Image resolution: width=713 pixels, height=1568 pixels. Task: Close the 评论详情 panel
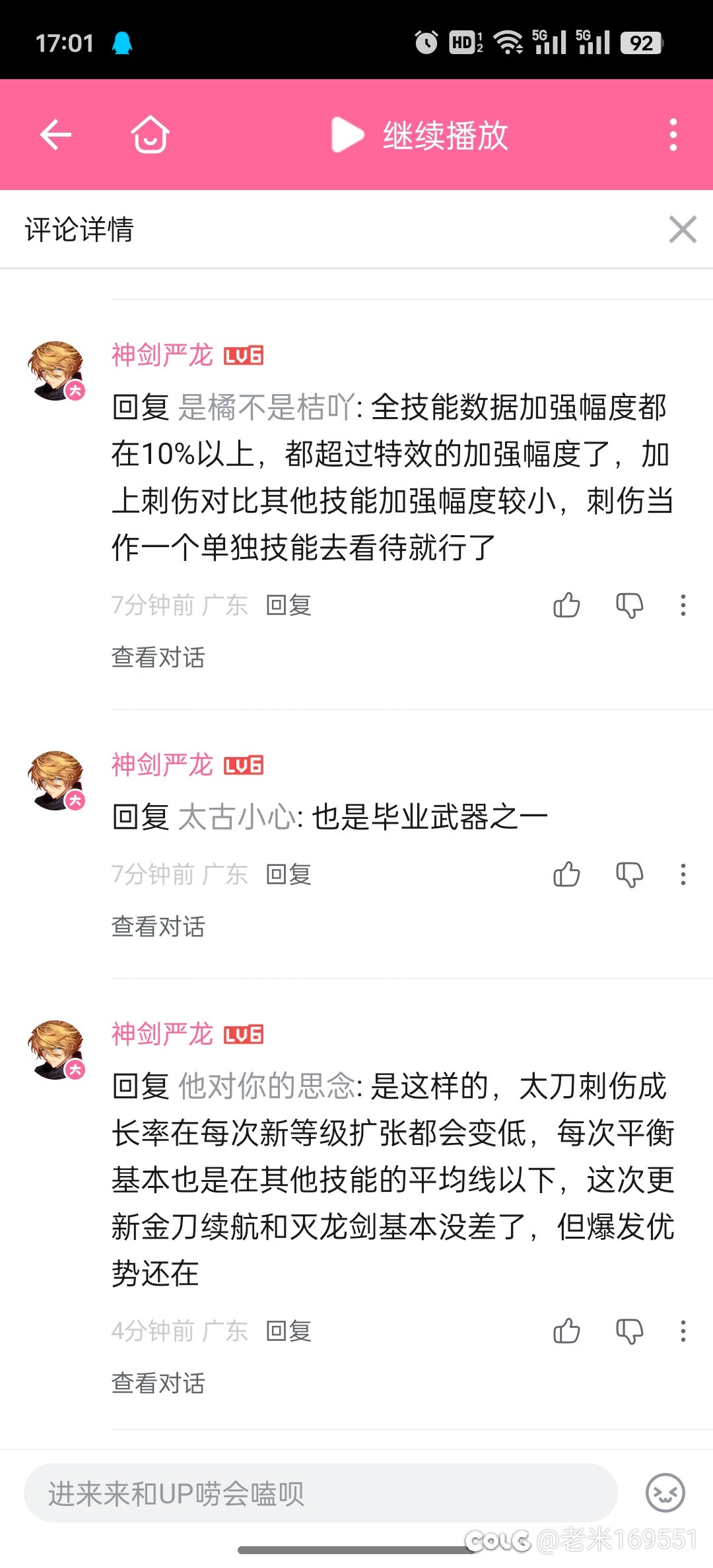pos(682,230)
